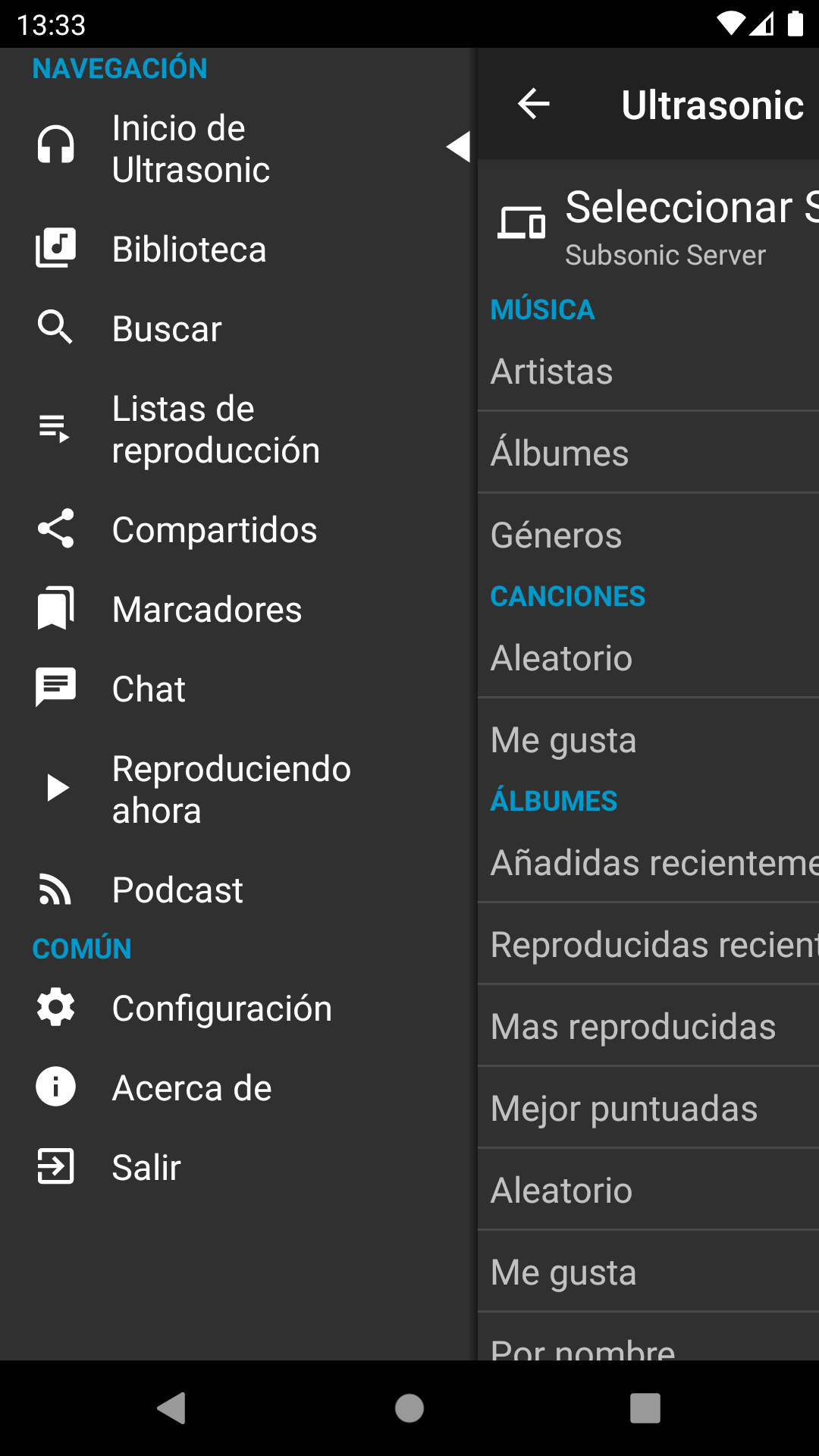
Task: Select Buscar to search music
Action: (x=167, y=329)
